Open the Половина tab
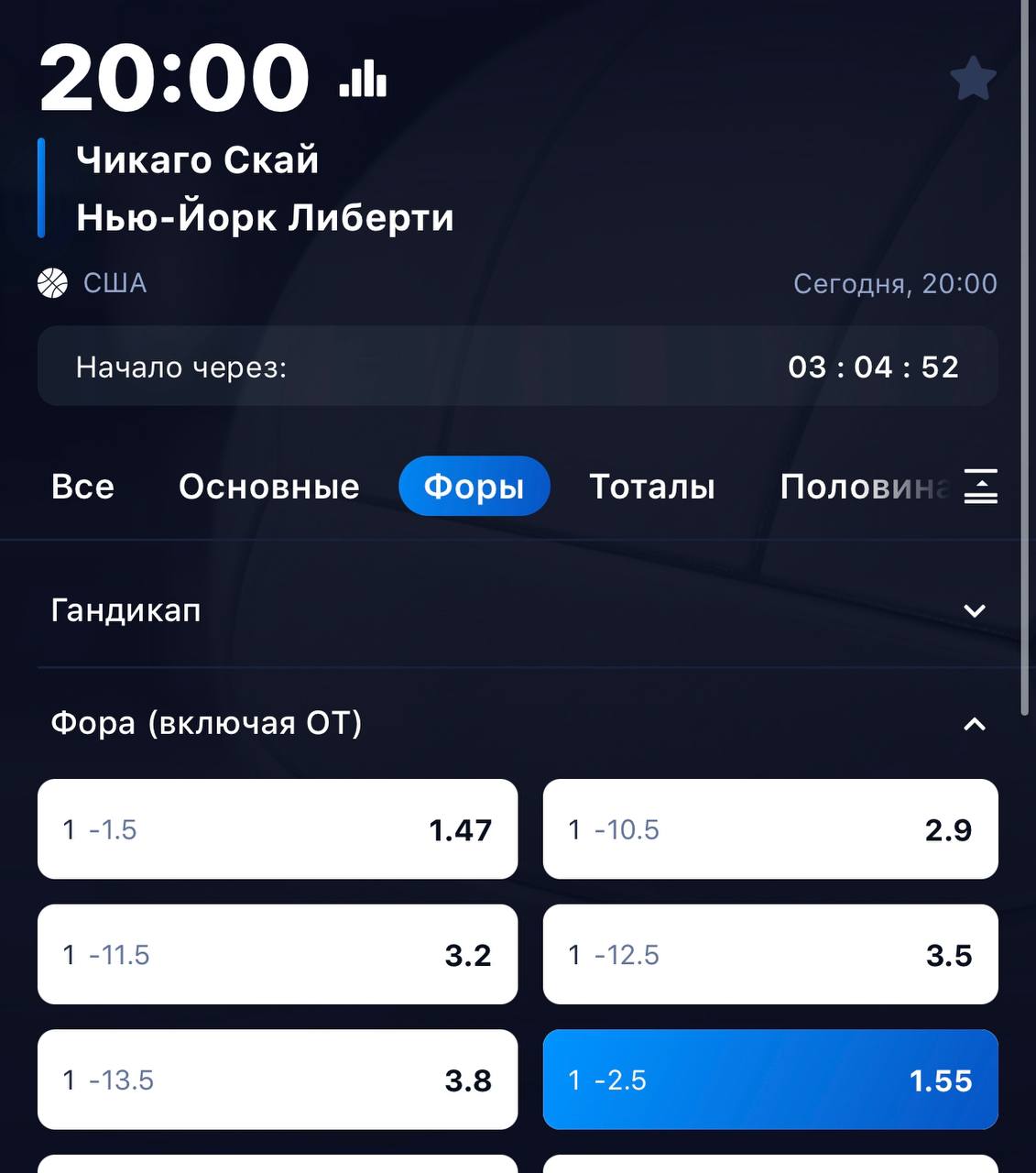The width and height of the screenshot is (1036, 1173). pos(861,486)
